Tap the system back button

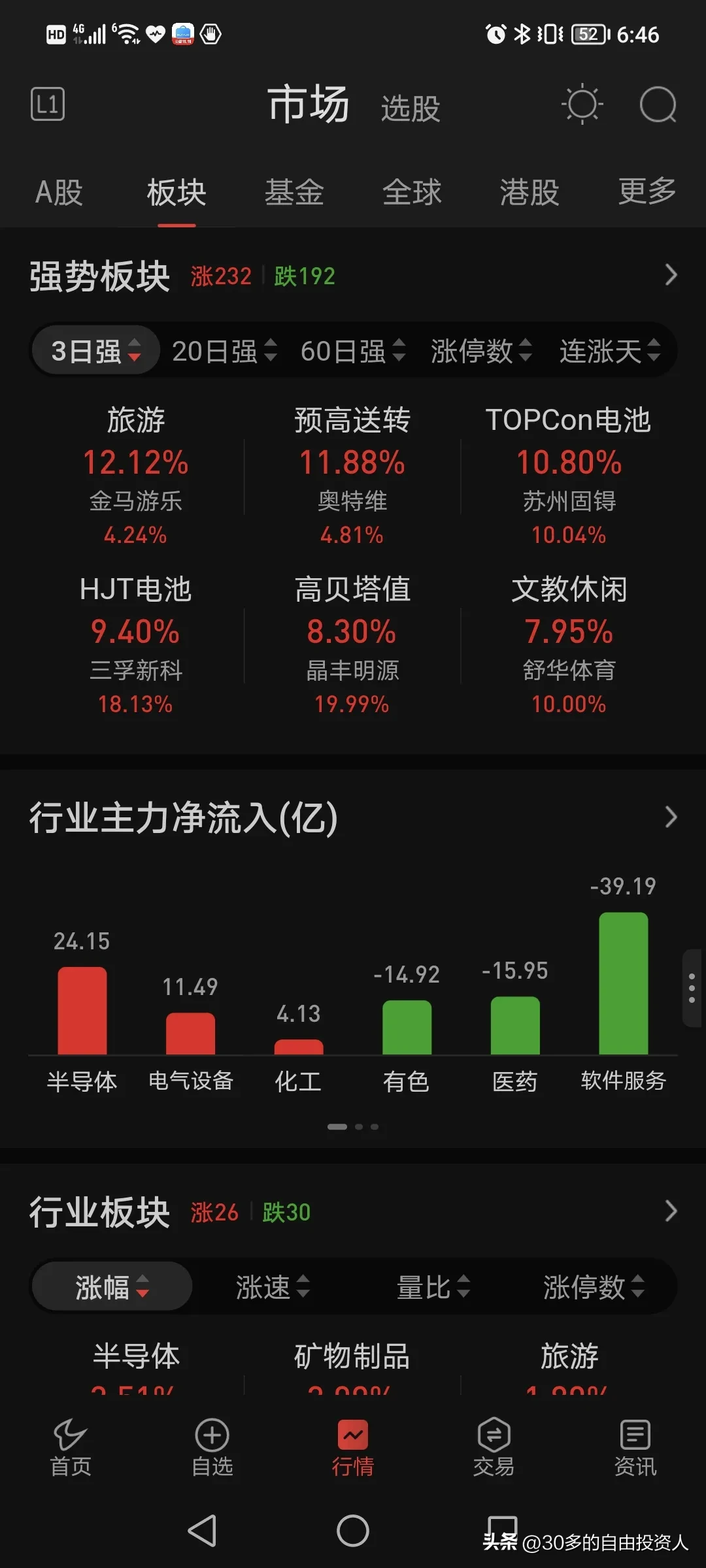(202, 1530)
